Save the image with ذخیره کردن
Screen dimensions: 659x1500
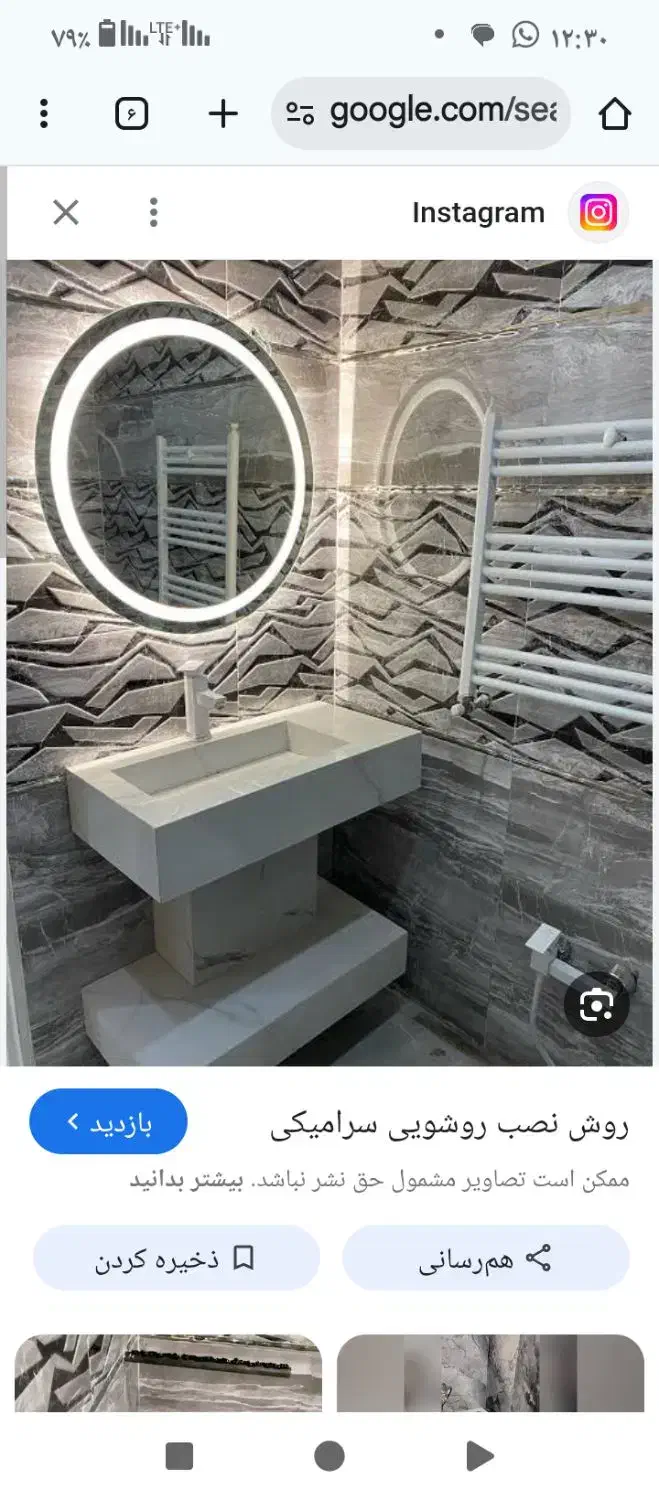click(176, 1258)
